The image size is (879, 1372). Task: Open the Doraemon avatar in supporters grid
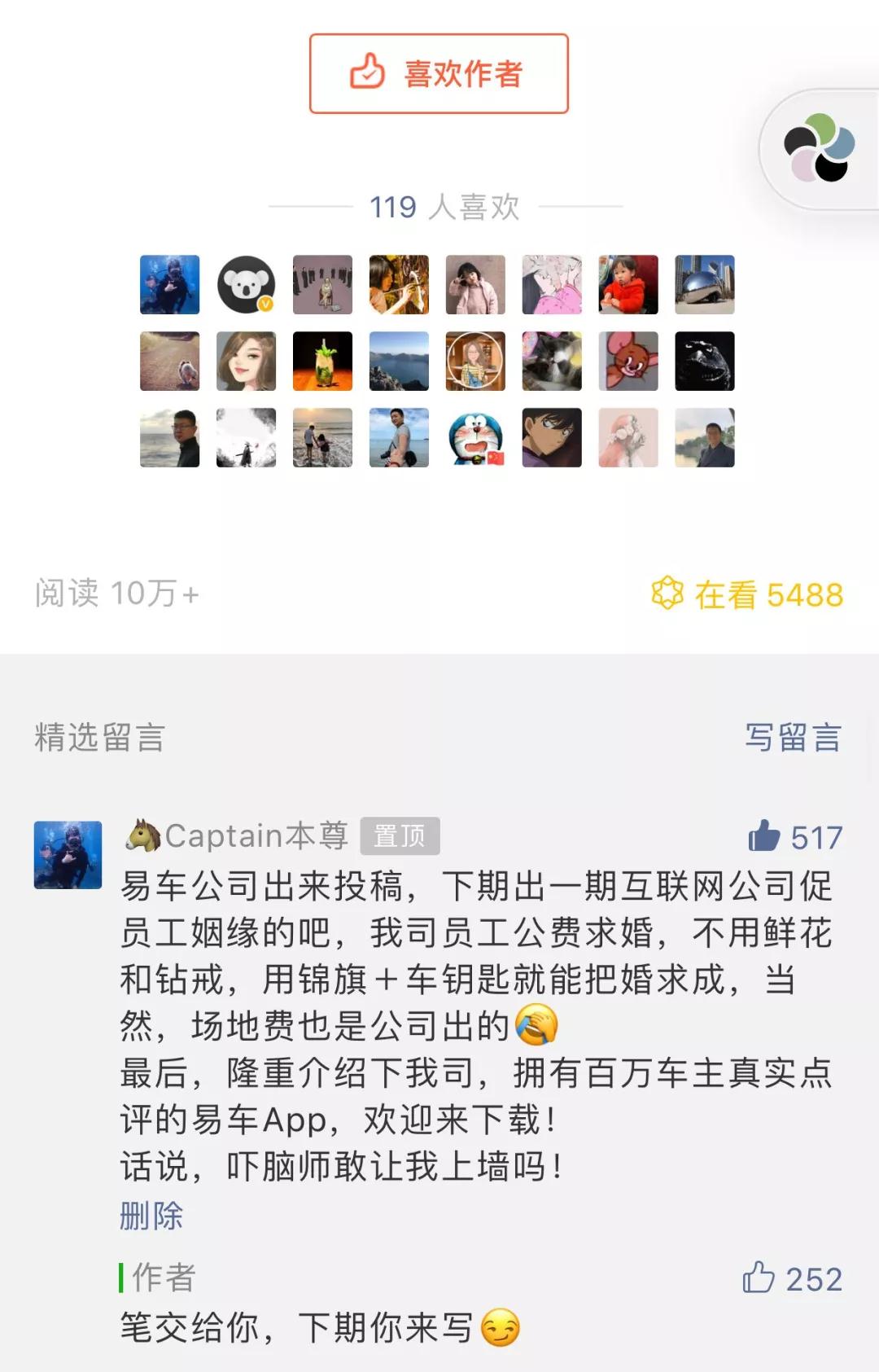(475, 438)
